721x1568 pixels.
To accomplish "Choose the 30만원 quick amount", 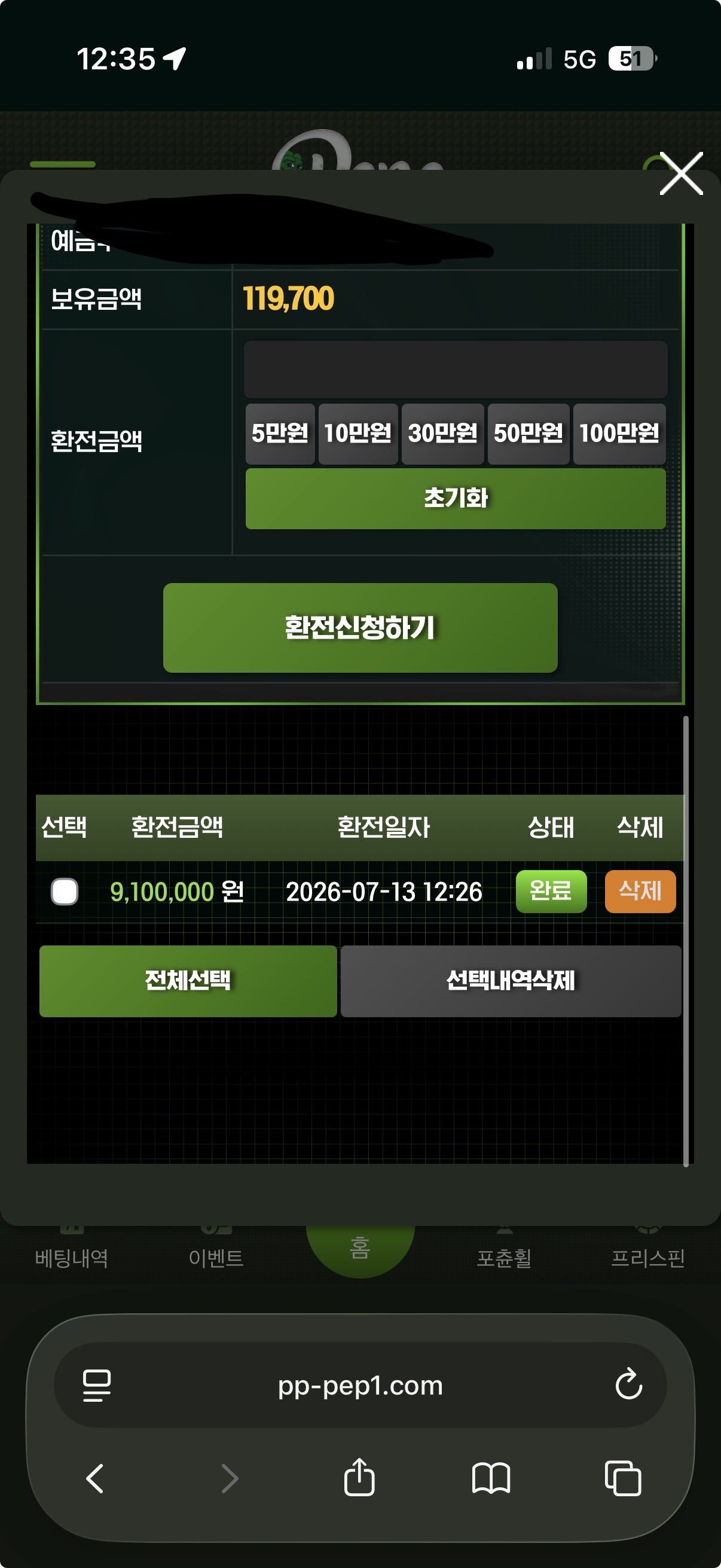I will click(442, 434).
